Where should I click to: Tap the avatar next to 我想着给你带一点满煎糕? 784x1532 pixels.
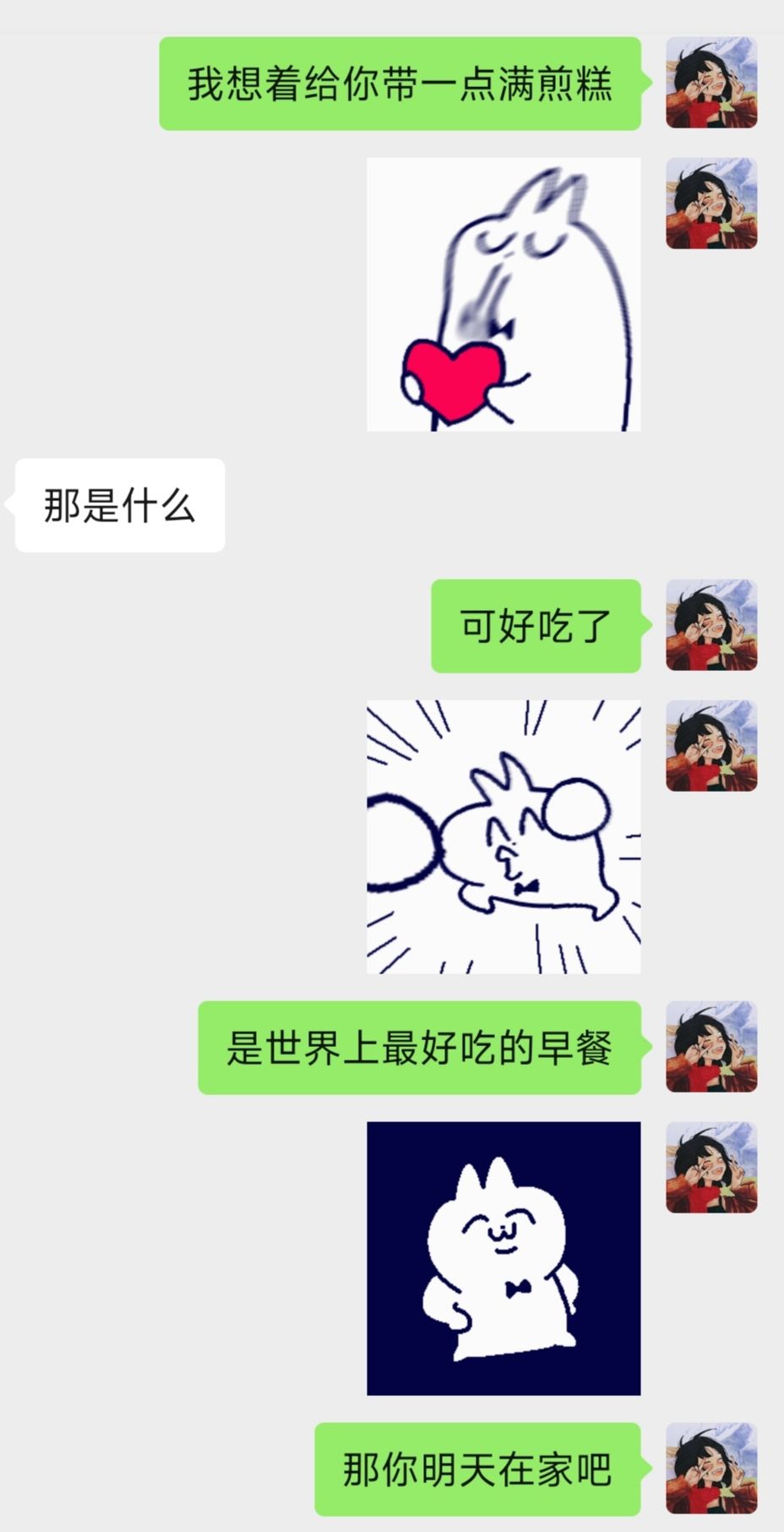(711, 83)
